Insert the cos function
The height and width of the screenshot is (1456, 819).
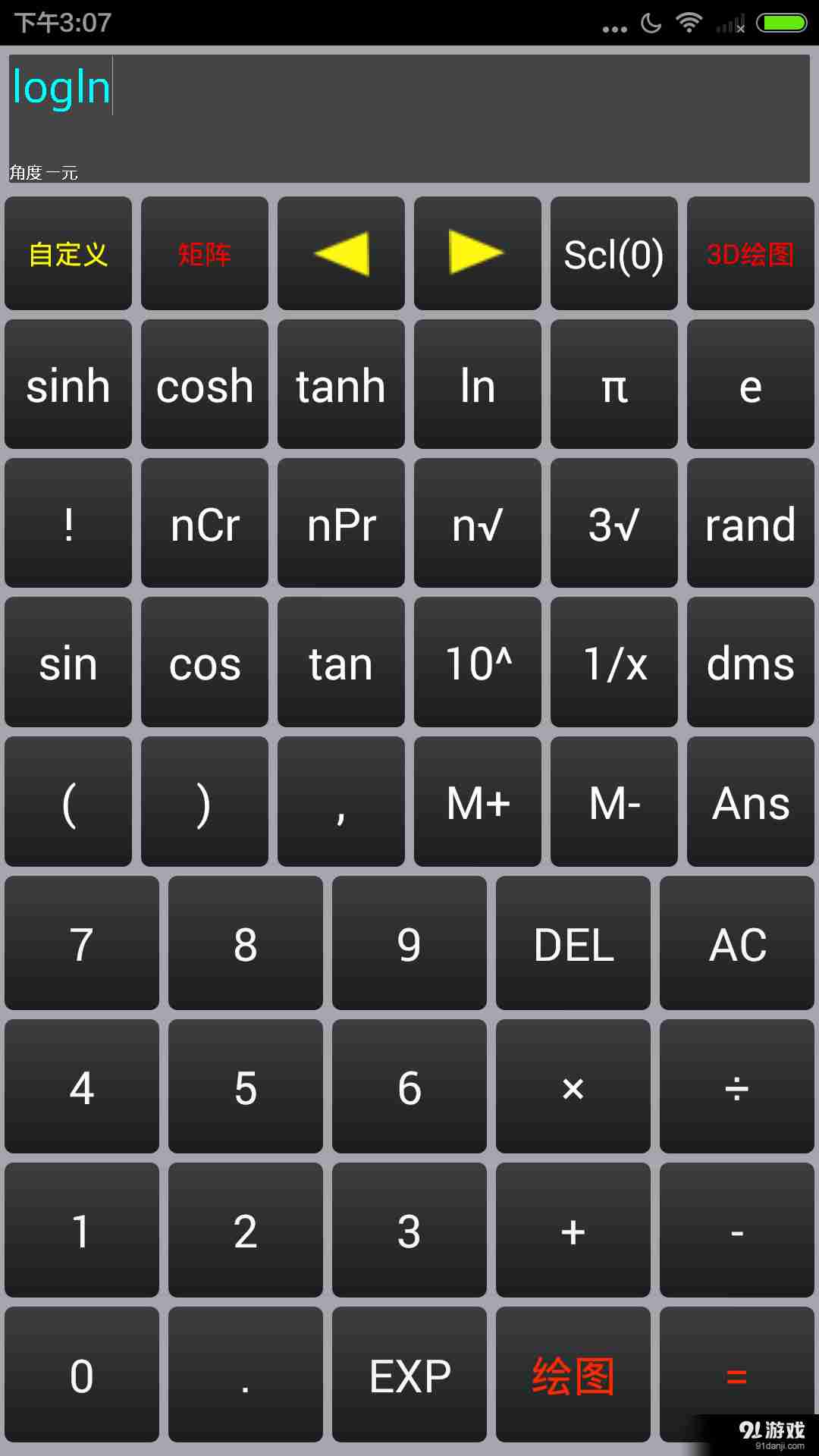(205, 662)
